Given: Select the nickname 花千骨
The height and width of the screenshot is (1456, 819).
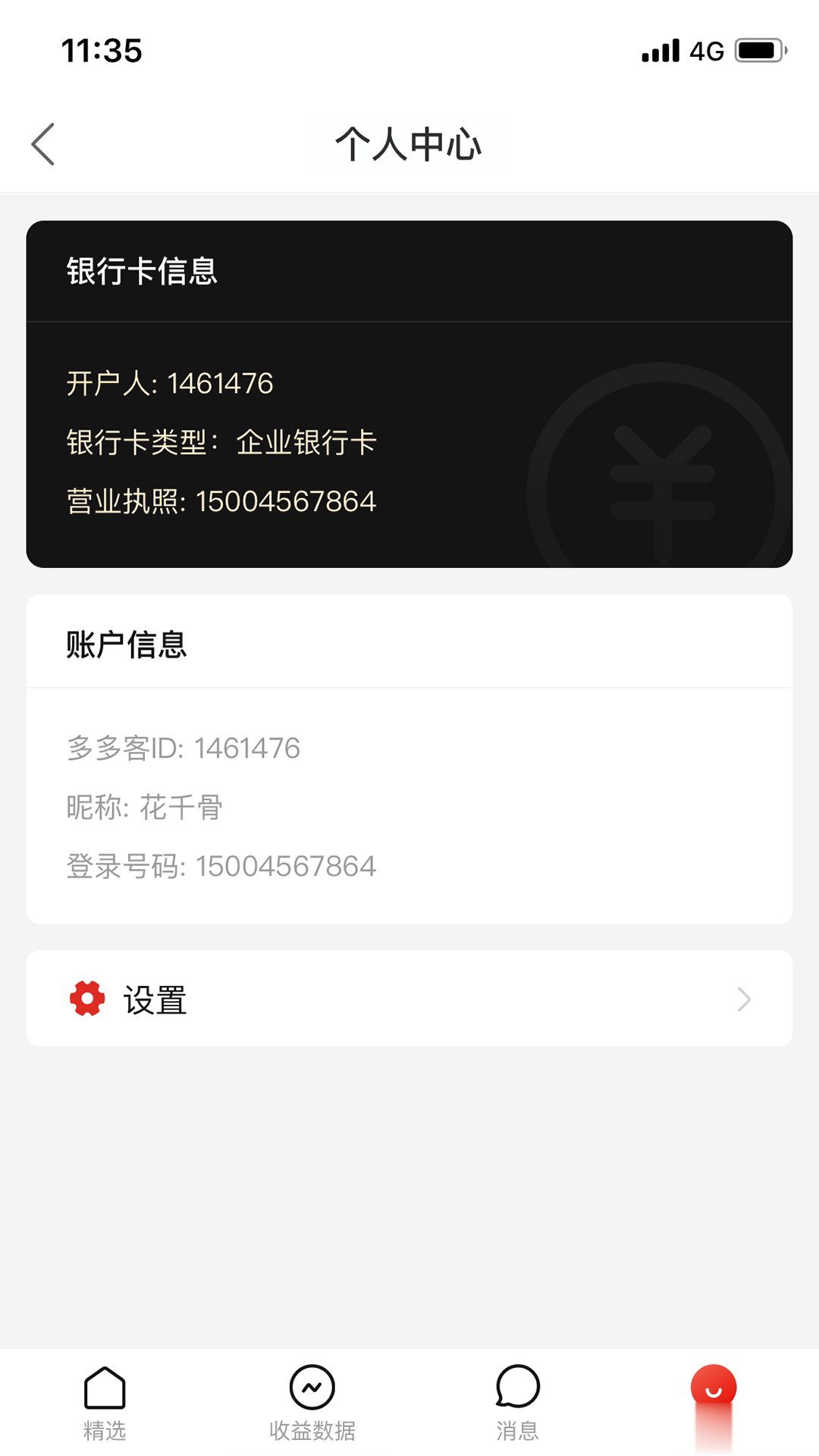Looking at the screenshot, I should coord(182,806).
